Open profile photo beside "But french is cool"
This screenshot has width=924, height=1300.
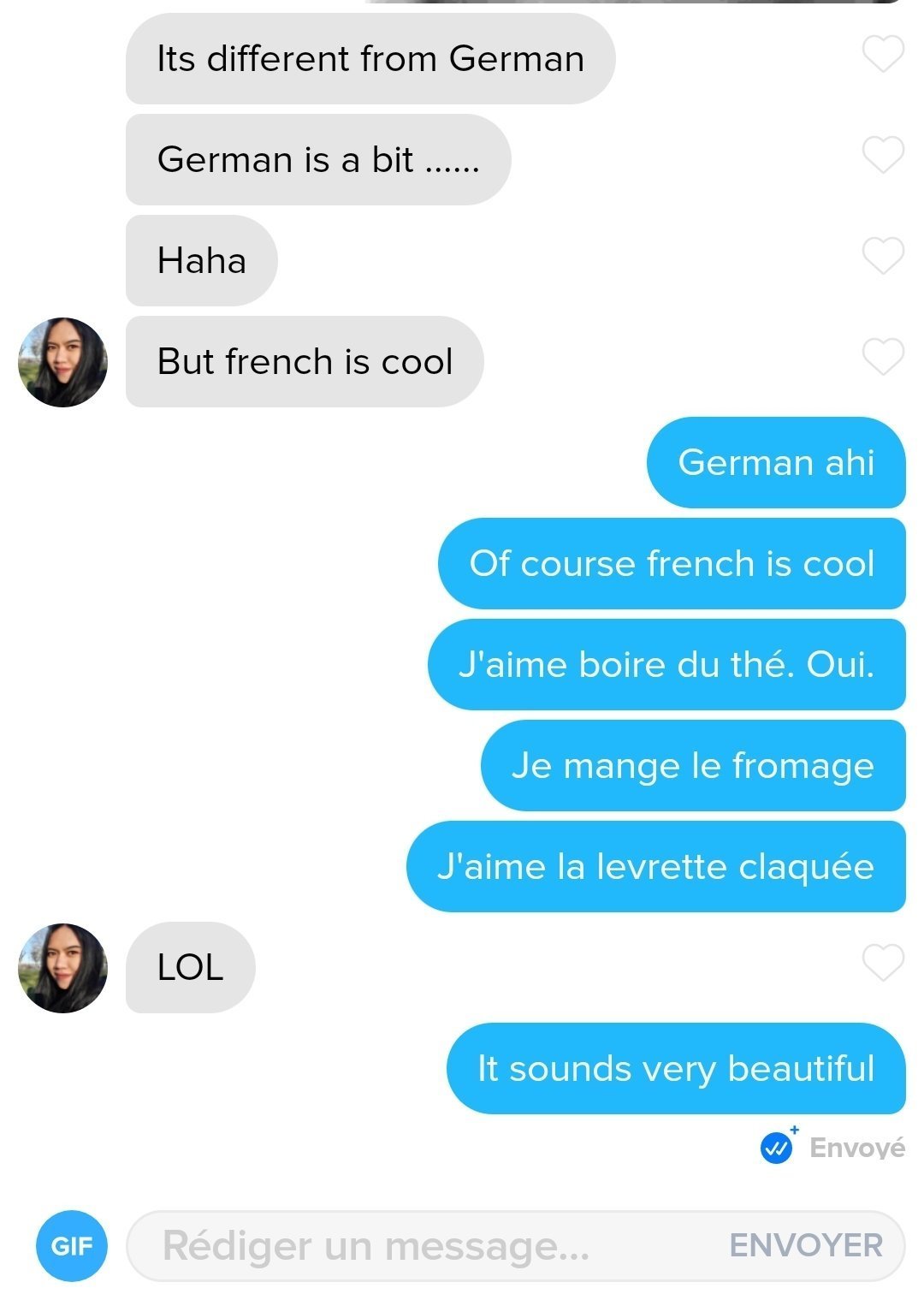pyautogui.click(x=62, y=362)
